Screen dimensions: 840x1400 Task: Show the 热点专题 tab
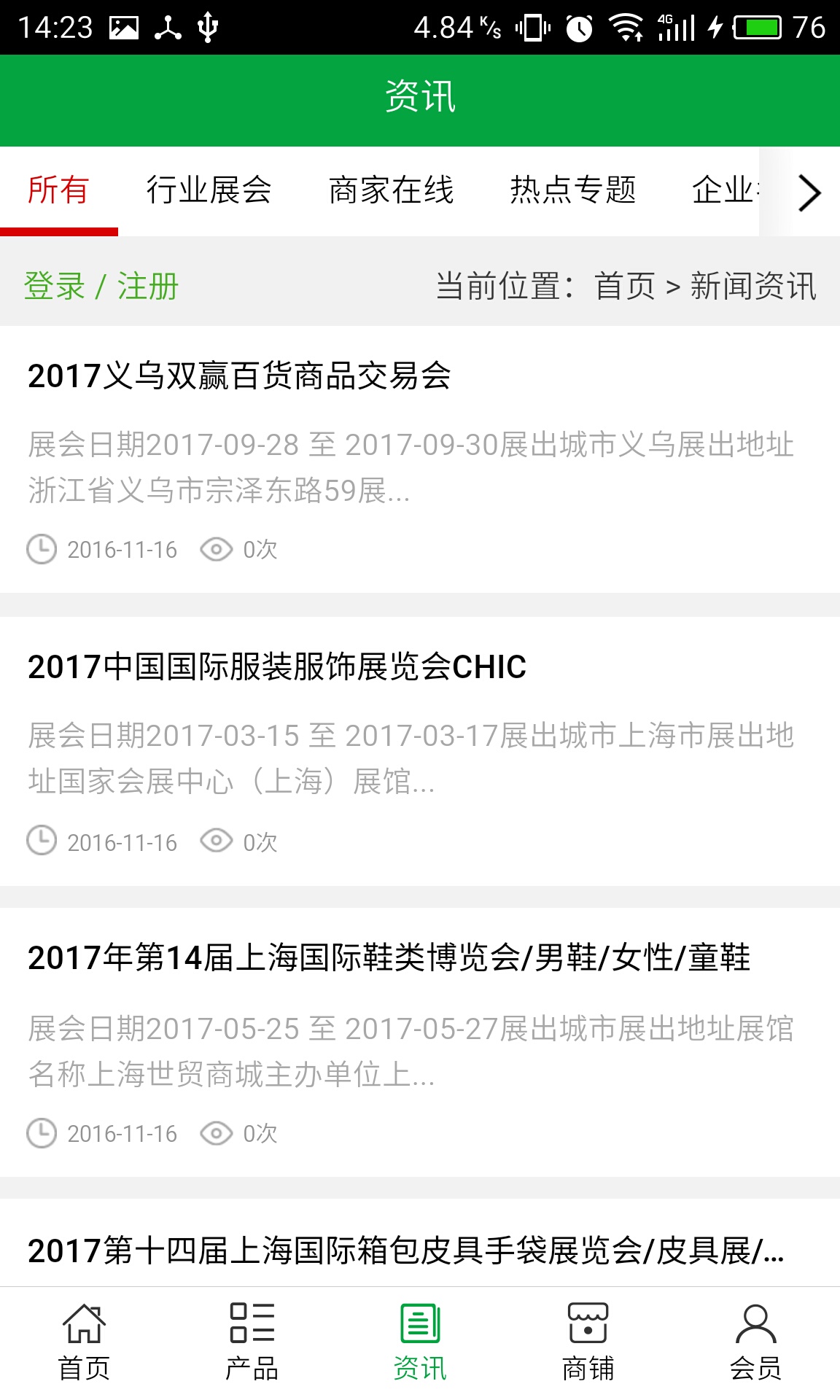573,191
